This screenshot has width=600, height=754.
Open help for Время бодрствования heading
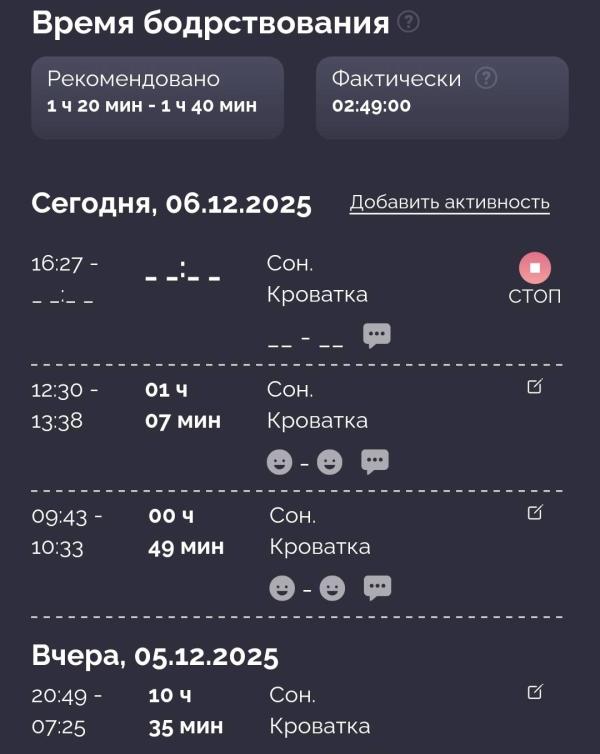[x=408, y=22]
